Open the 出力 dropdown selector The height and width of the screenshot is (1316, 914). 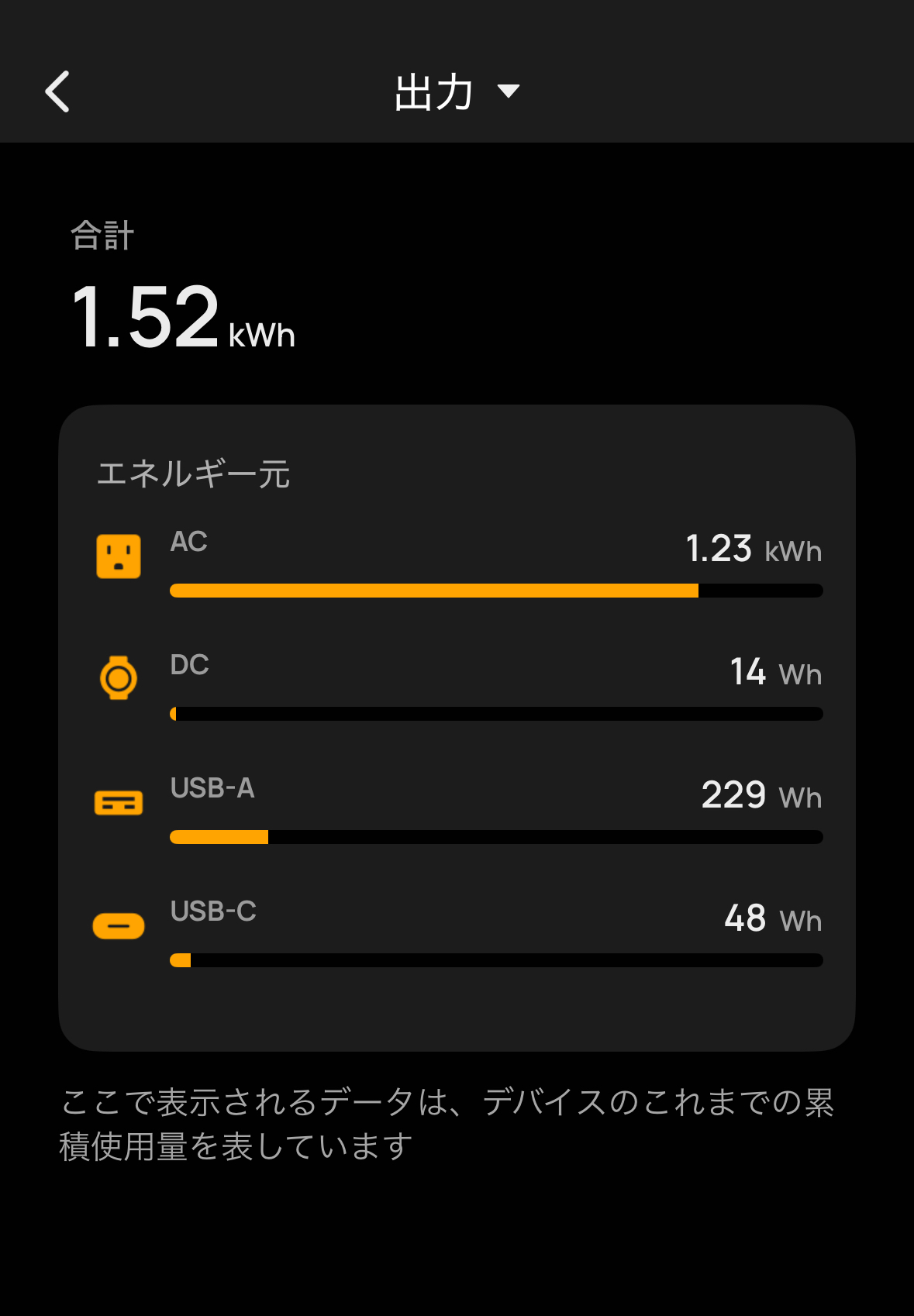(456, 92)
